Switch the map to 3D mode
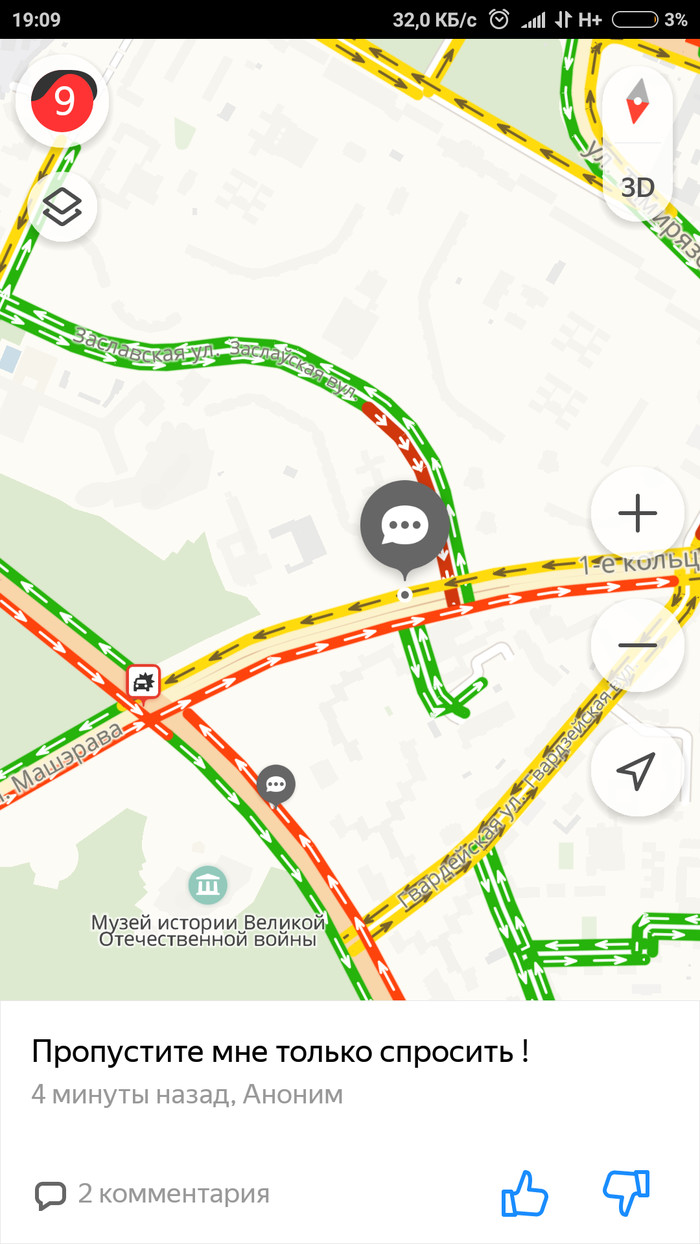700x1244 pixels. point(637,187)
